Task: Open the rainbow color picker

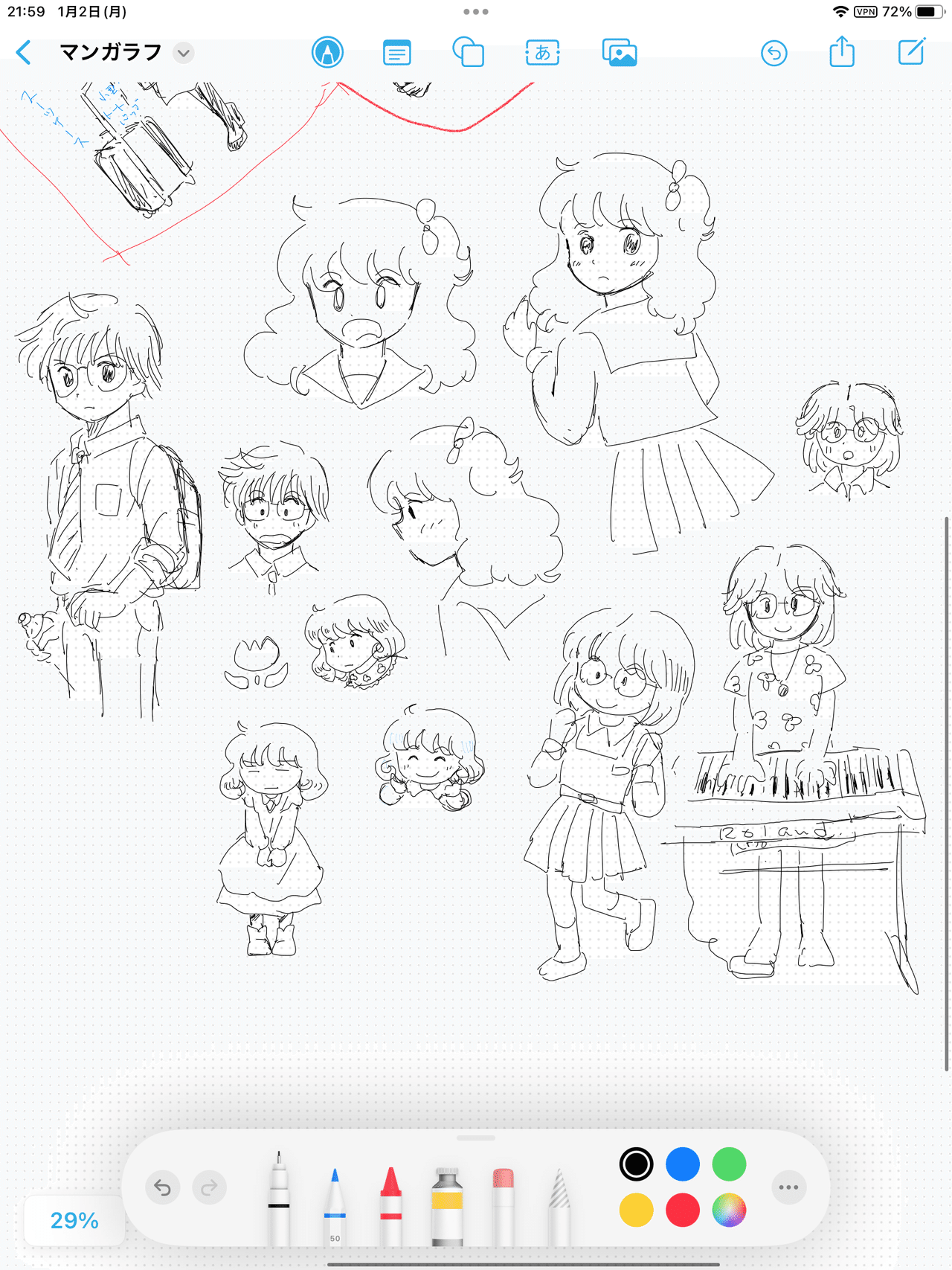Action: 729,1210
